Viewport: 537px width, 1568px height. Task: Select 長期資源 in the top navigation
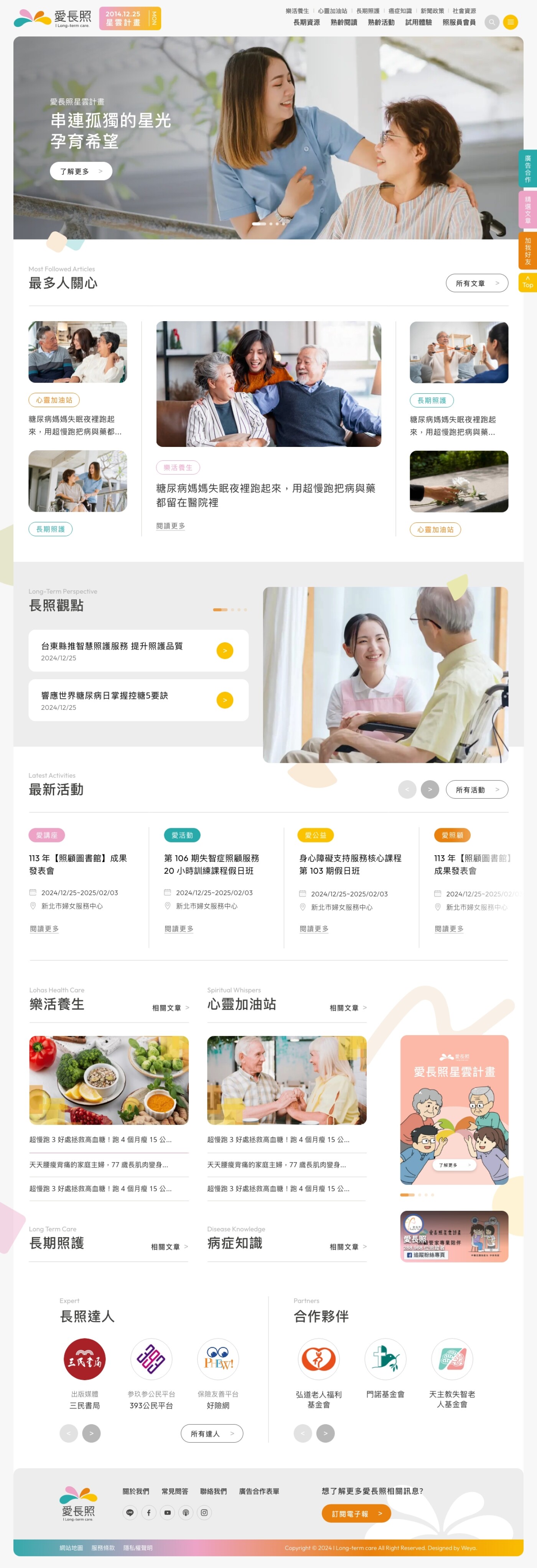point(306,23)
